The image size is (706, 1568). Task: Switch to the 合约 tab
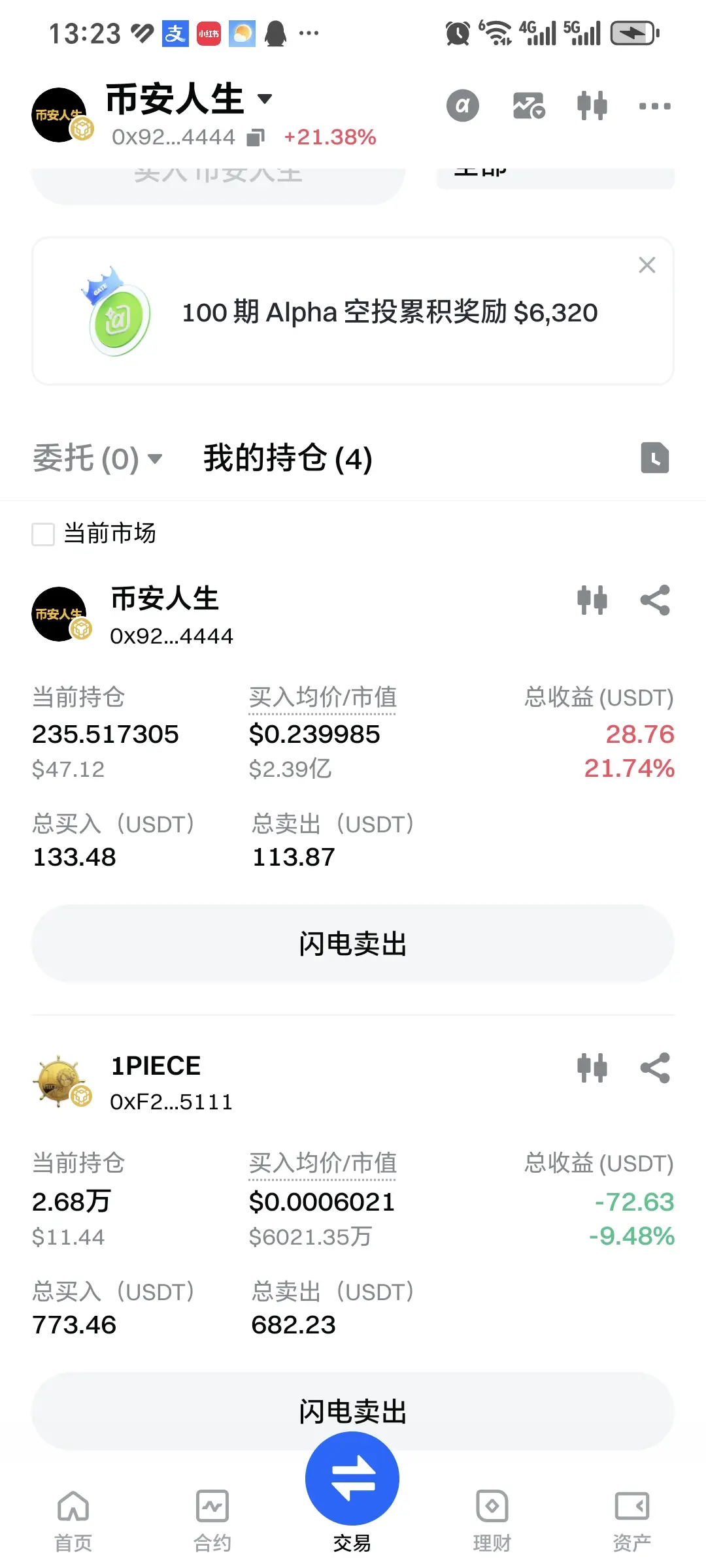coord(212,1520)
